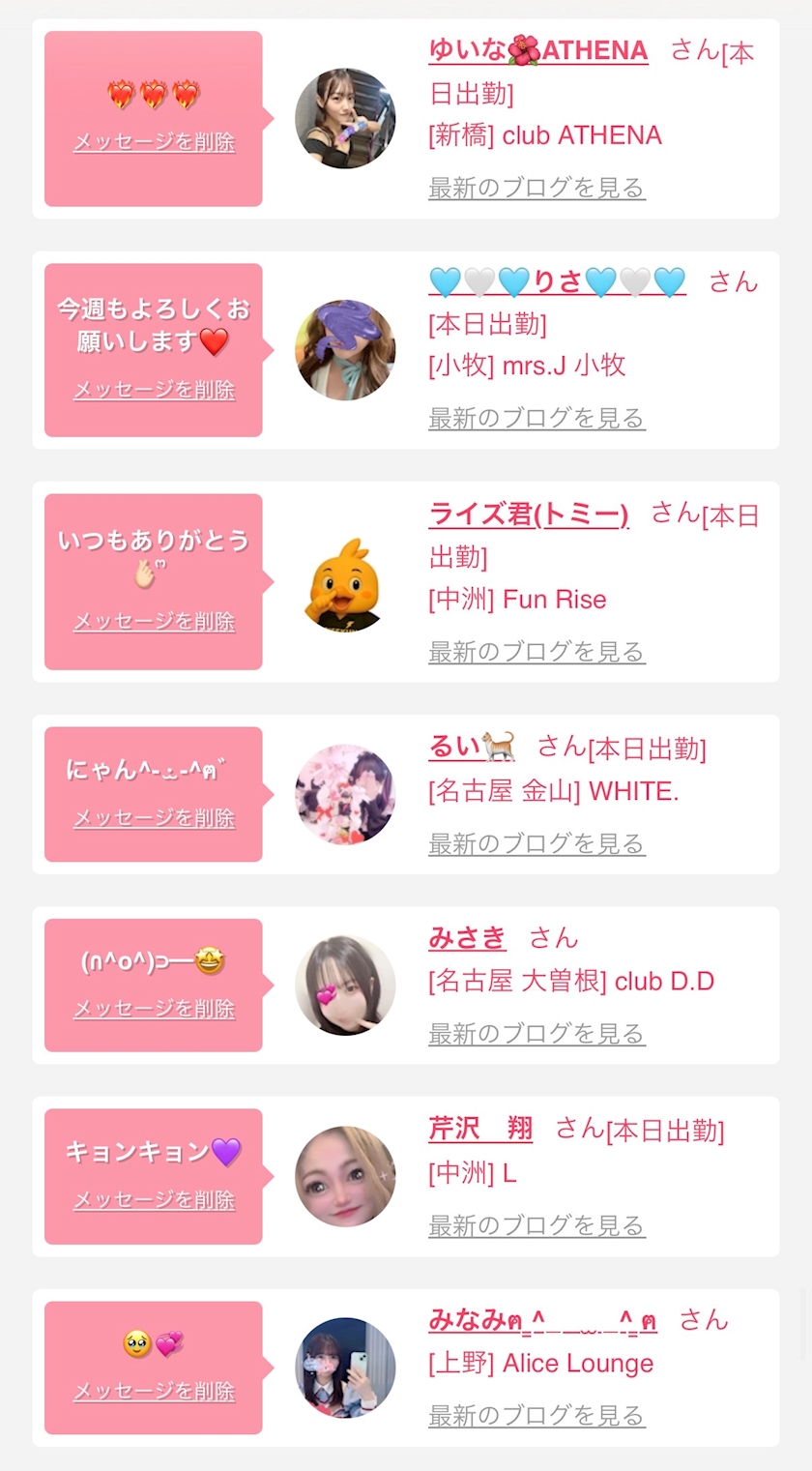Delete the message sent to ゆいなATHENA
812x1471 pixels.
pos(154,142)
